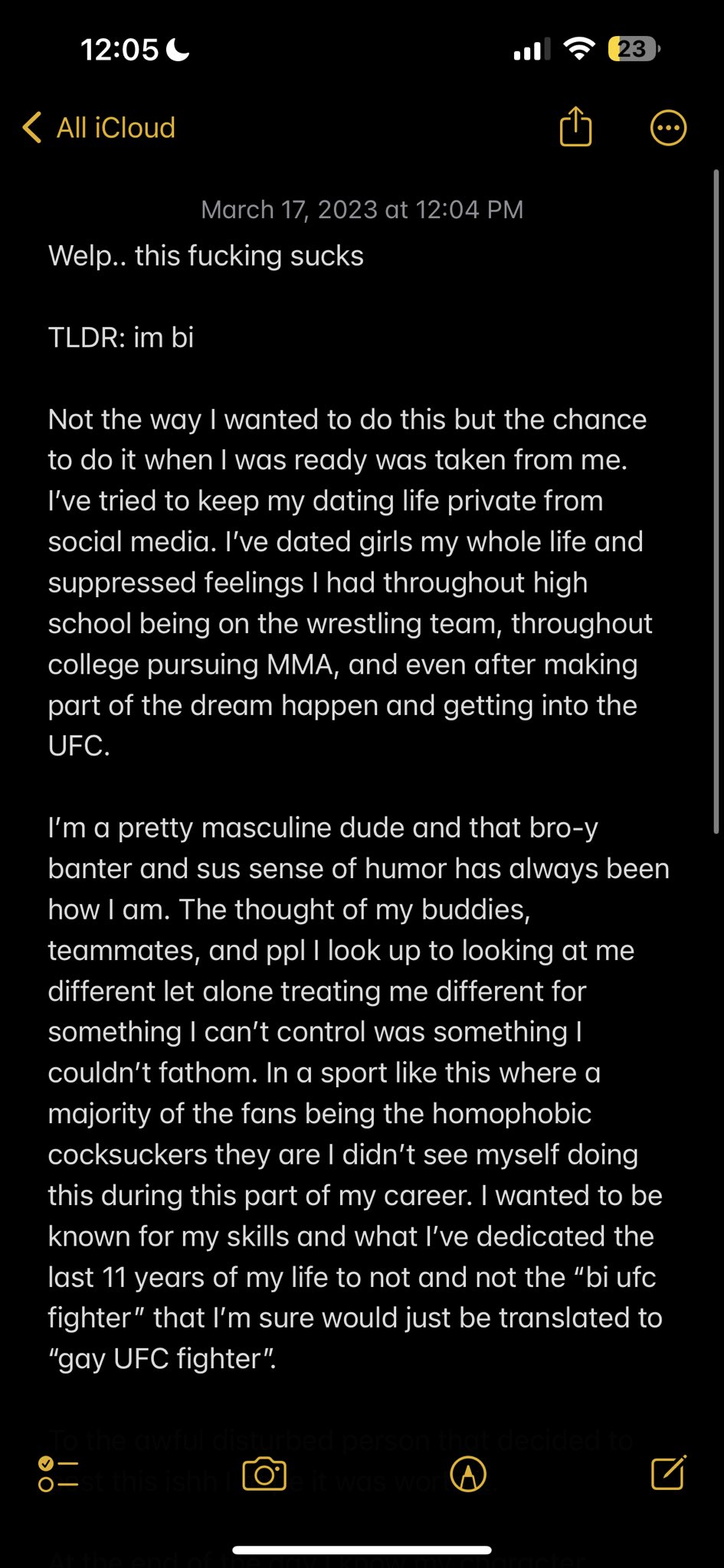724x1568 pixels.
Task: Share this note
Action: pyautogui.click(x=575, y=126)
